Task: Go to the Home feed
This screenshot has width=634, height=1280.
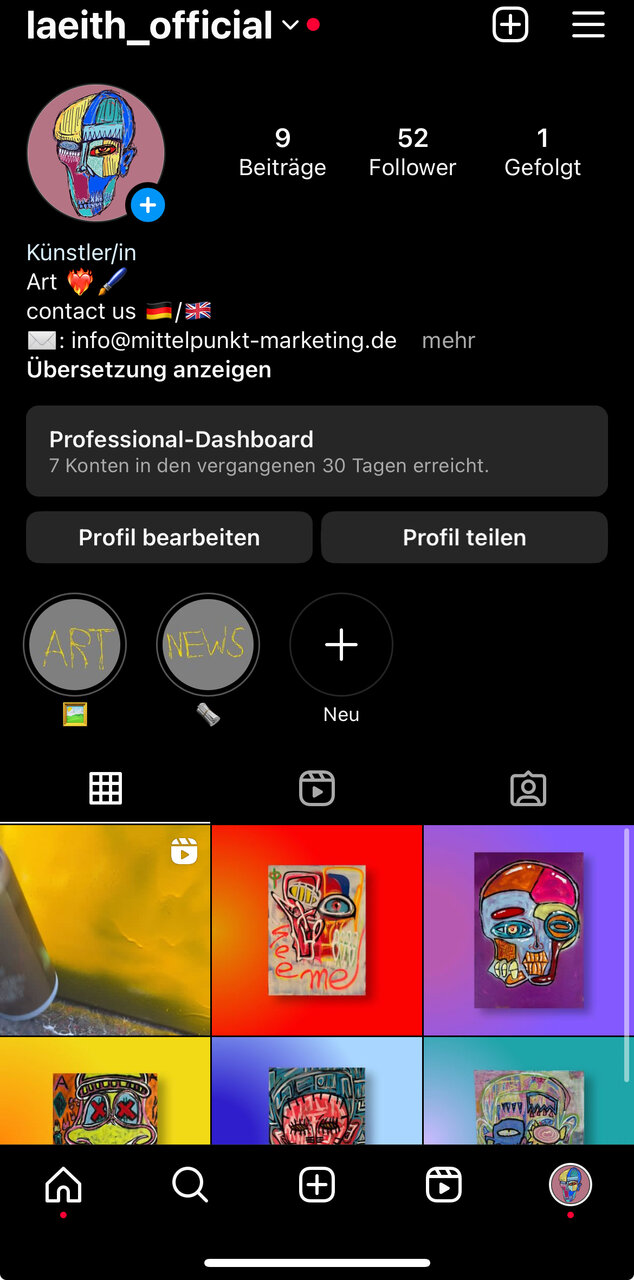Action: 64,1185
